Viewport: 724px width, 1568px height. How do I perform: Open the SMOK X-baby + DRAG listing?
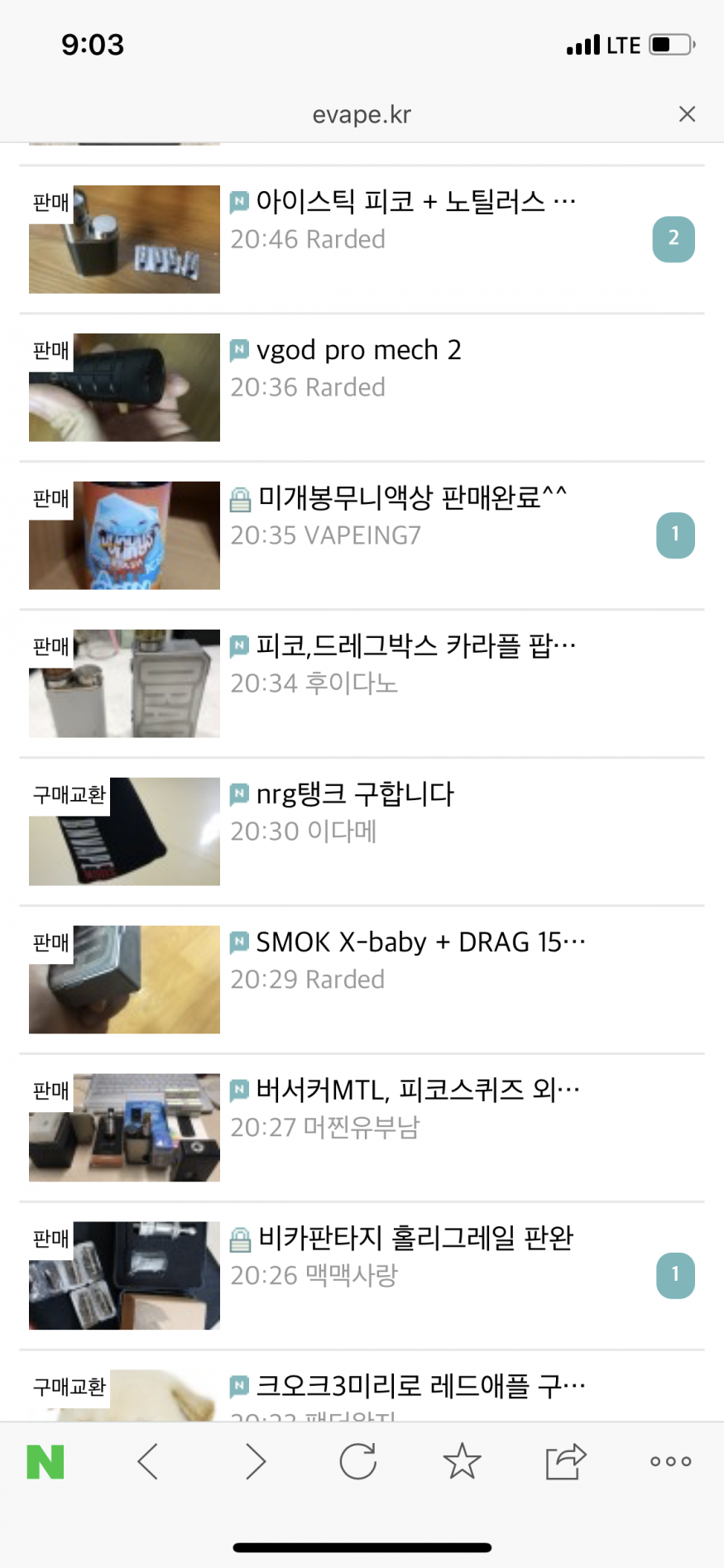pyautogui.click(x=420, y=942)
